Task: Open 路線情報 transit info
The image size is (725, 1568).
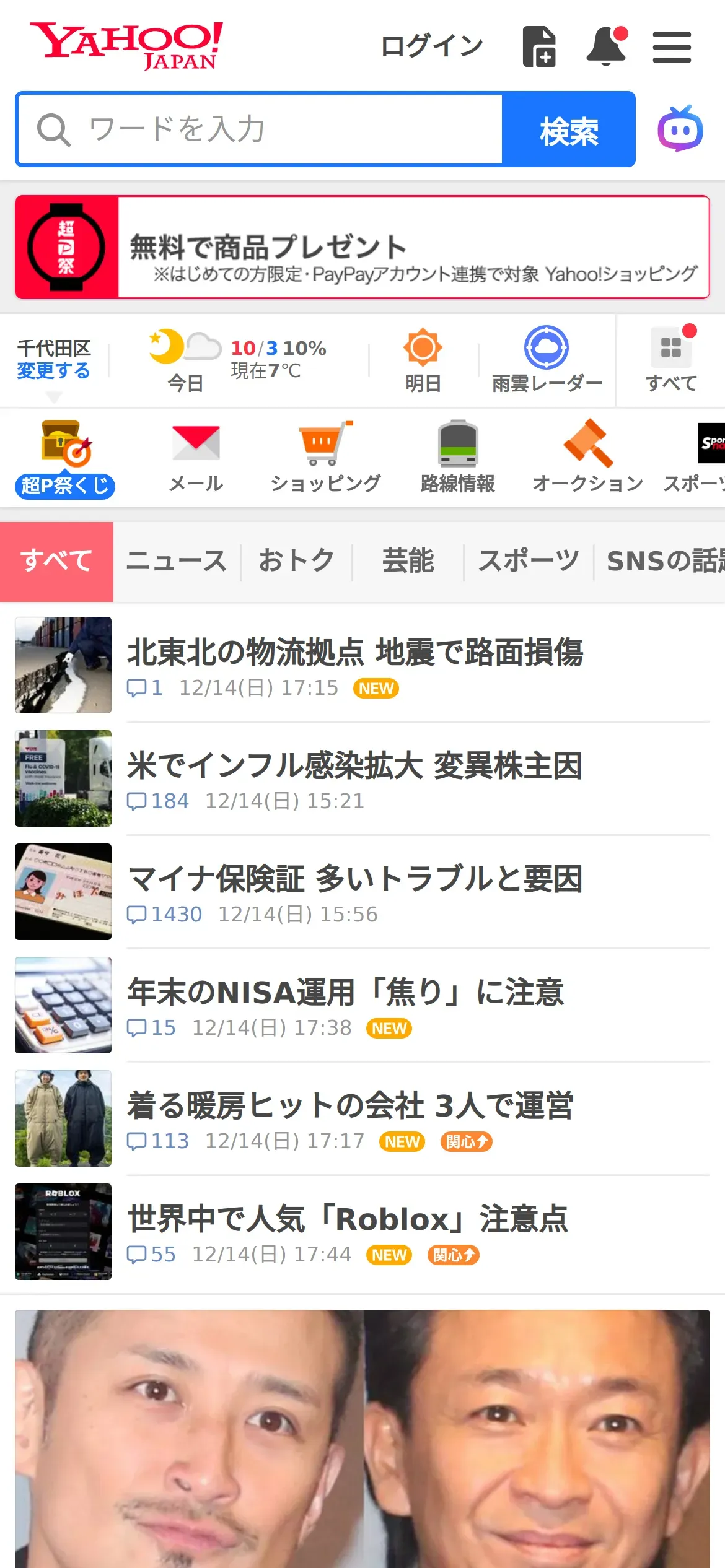Action: point(457,456)
